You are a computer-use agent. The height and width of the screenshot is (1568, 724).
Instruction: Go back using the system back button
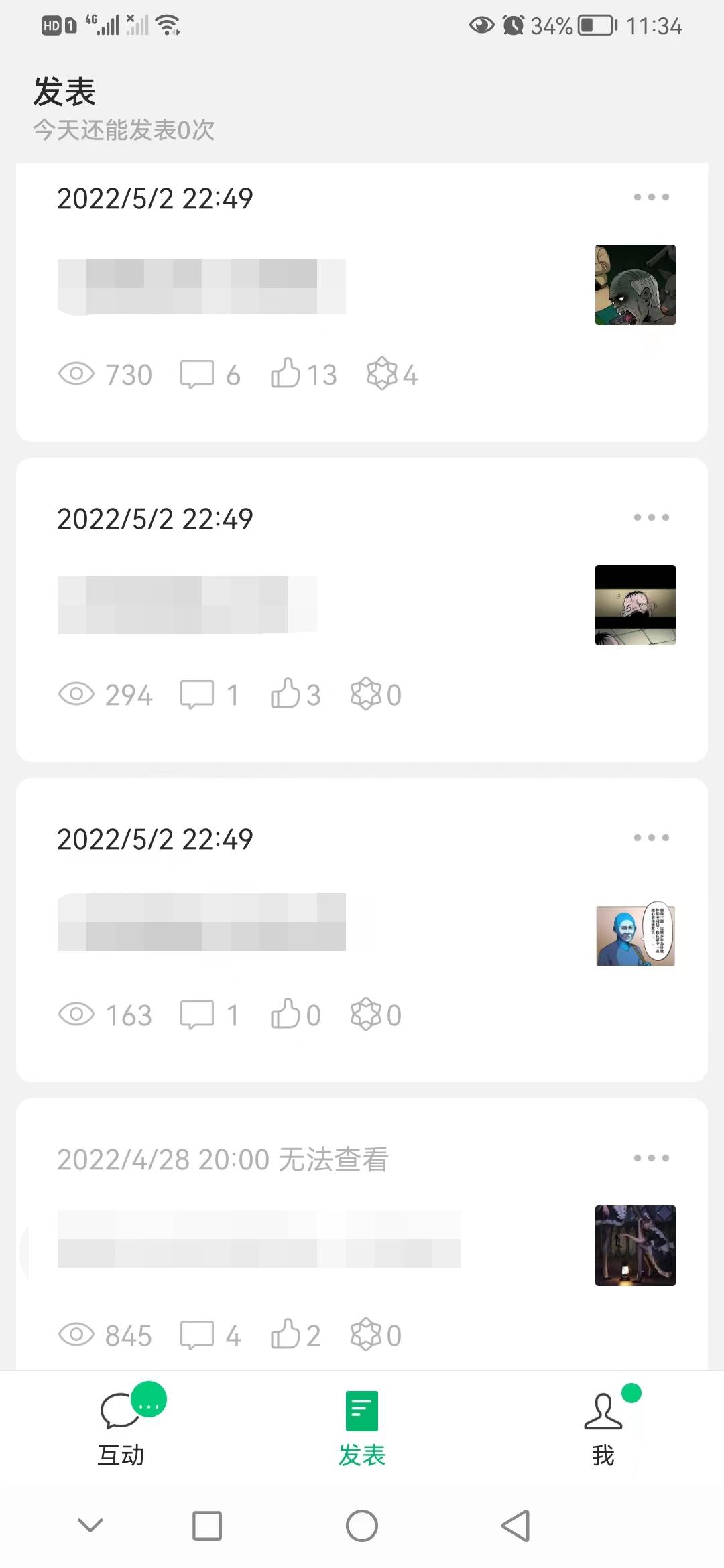(x=516, y=1526)
